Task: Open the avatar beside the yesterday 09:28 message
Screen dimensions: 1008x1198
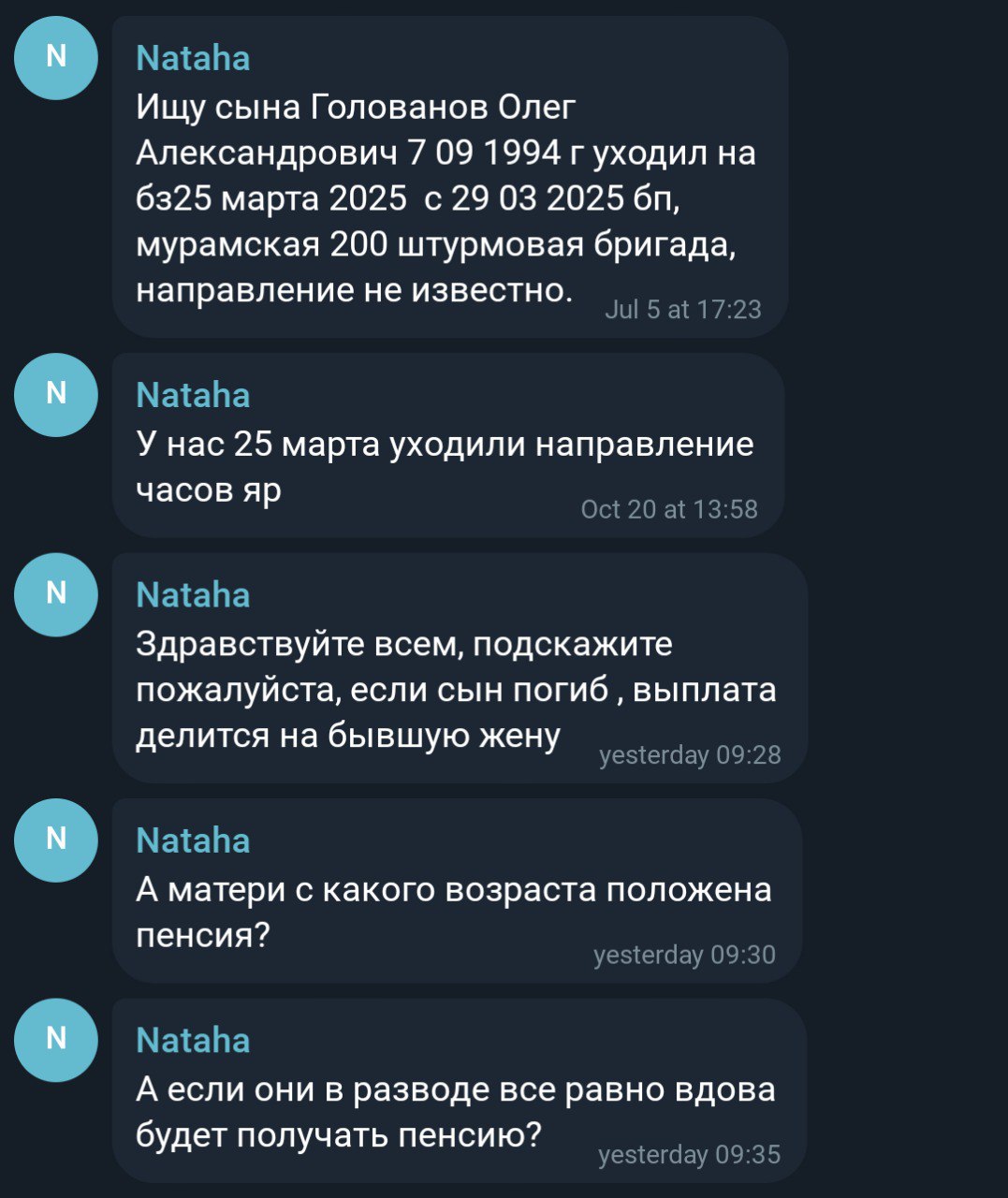Action: tap(56, 594)
